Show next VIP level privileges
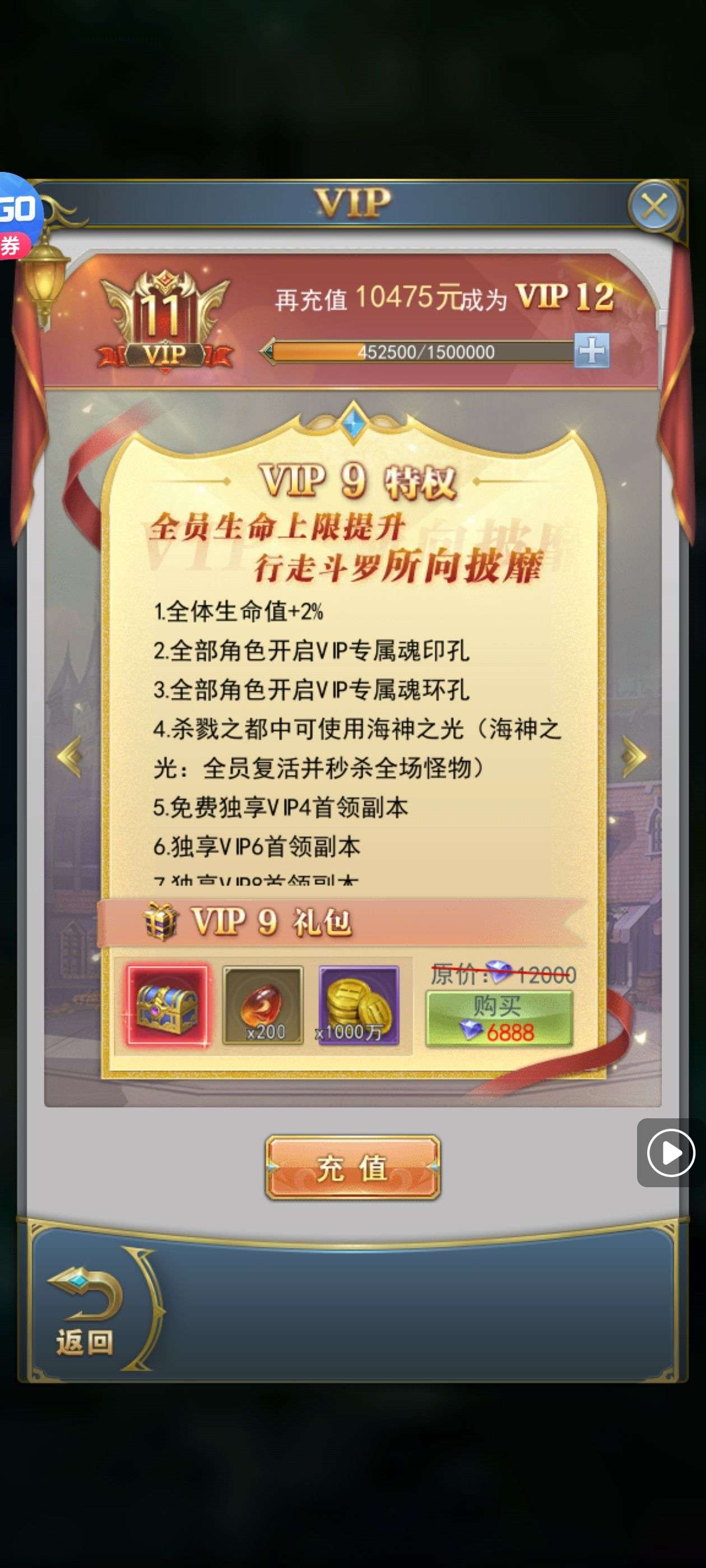706x1568 pixels. [634, 756]
